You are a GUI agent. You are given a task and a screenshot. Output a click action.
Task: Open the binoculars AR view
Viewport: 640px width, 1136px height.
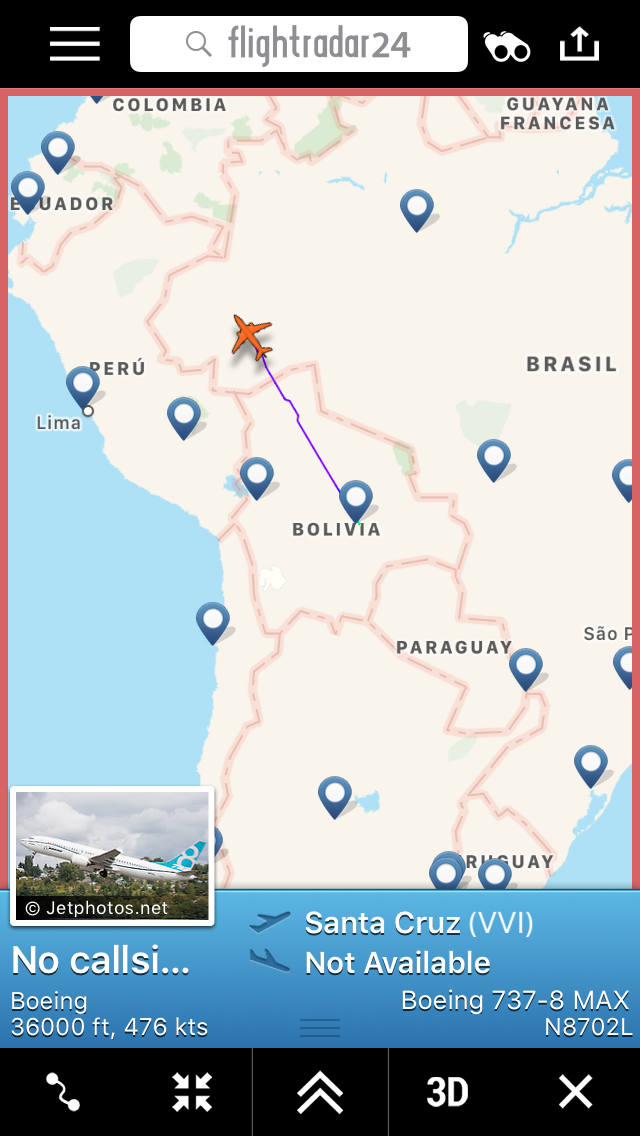507,45
